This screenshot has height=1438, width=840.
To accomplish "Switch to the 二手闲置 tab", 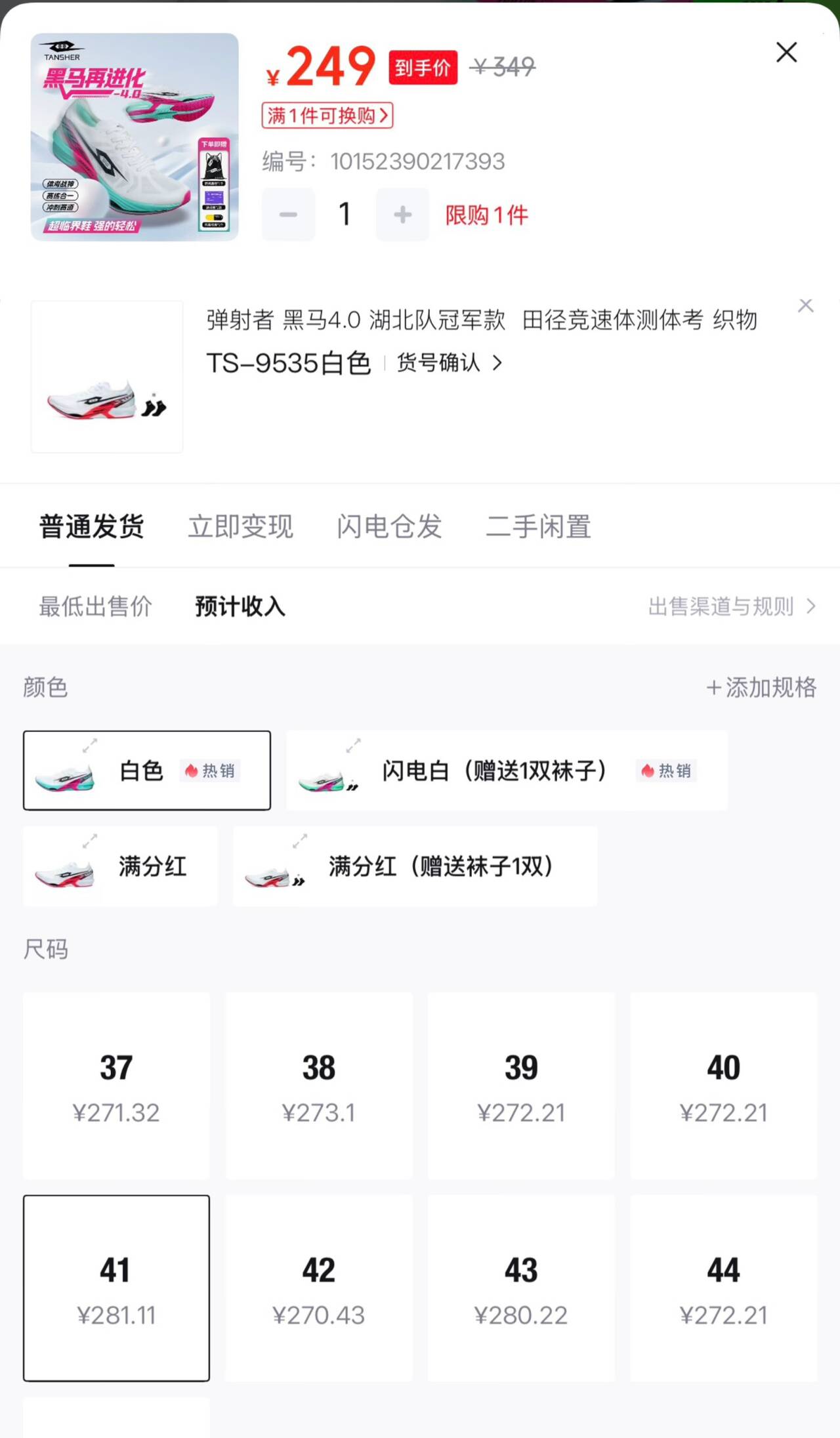I will (x=538, y=526).
